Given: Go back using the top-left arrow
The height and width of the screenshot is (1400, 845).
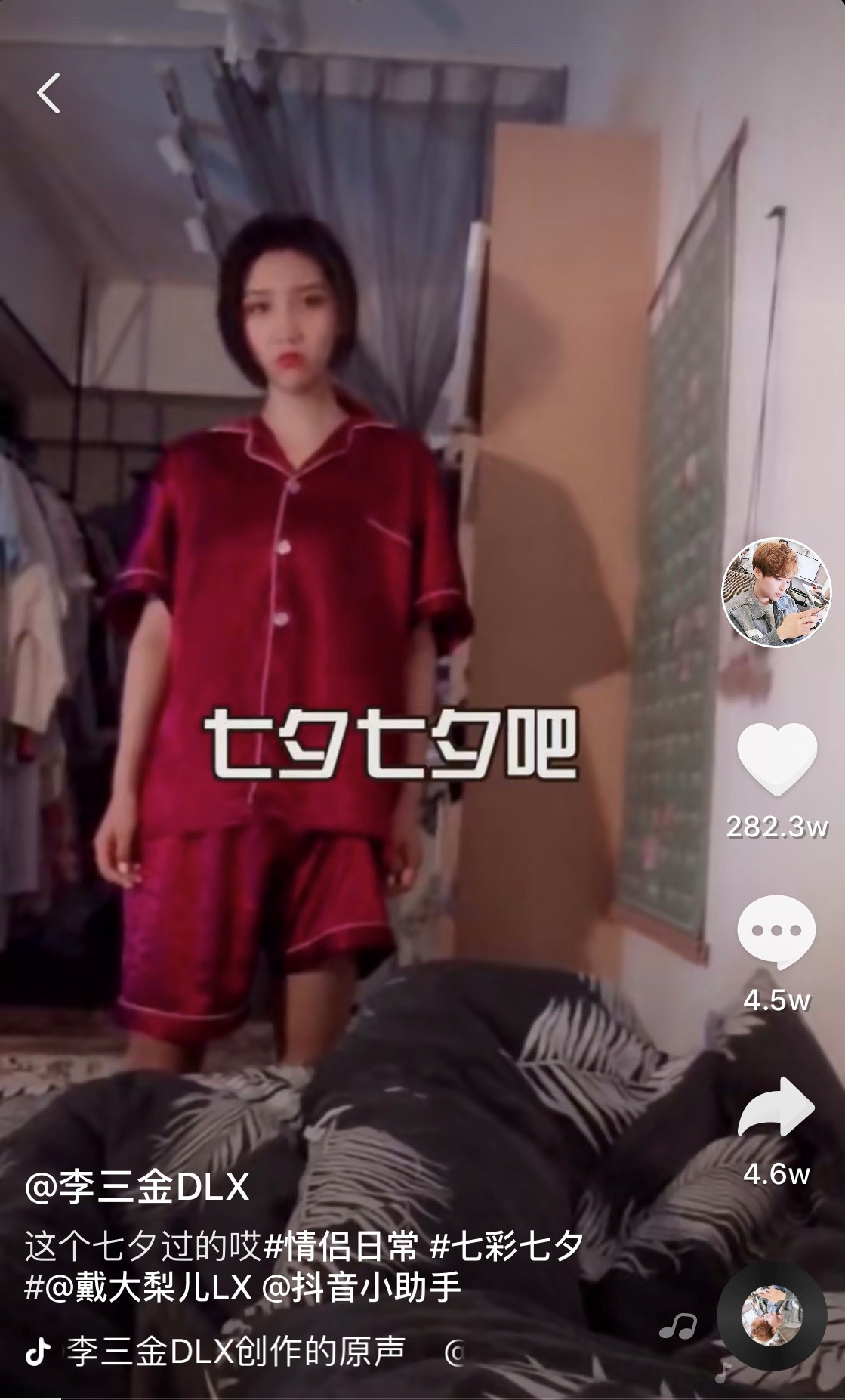Looking at the screenshot, I should click(x=49, y=94).
